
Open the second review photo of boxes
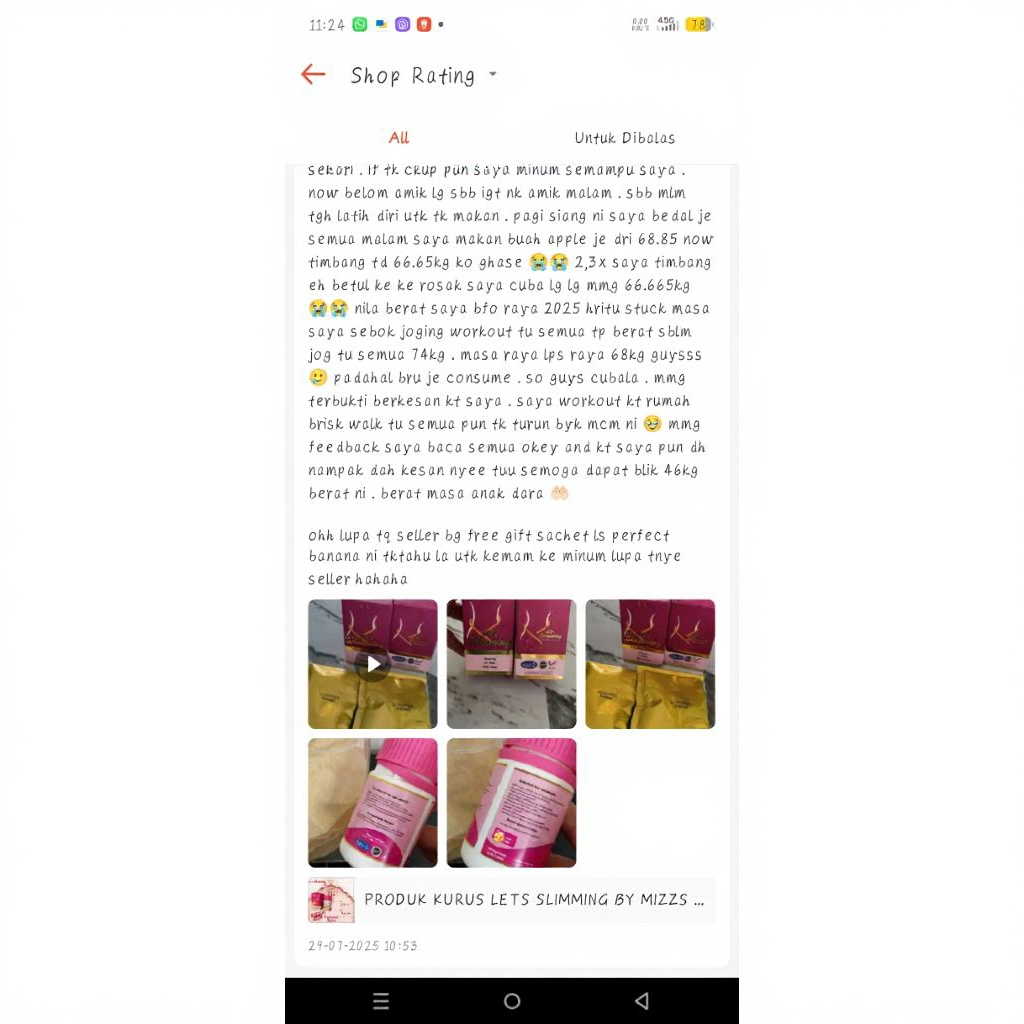click(511, 664)
